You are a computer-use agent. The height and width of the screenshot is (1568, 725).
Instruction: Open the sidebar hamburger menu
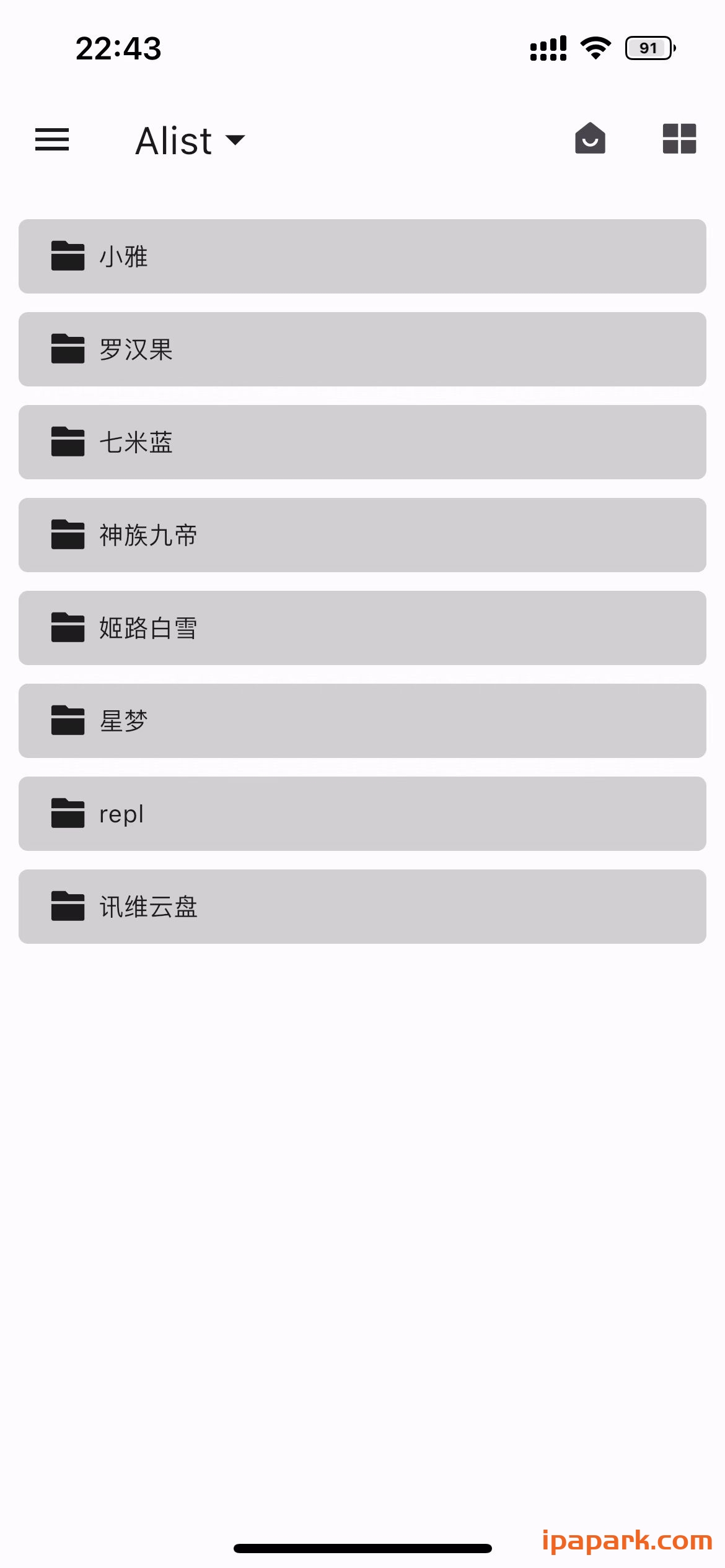pos(51,140)
